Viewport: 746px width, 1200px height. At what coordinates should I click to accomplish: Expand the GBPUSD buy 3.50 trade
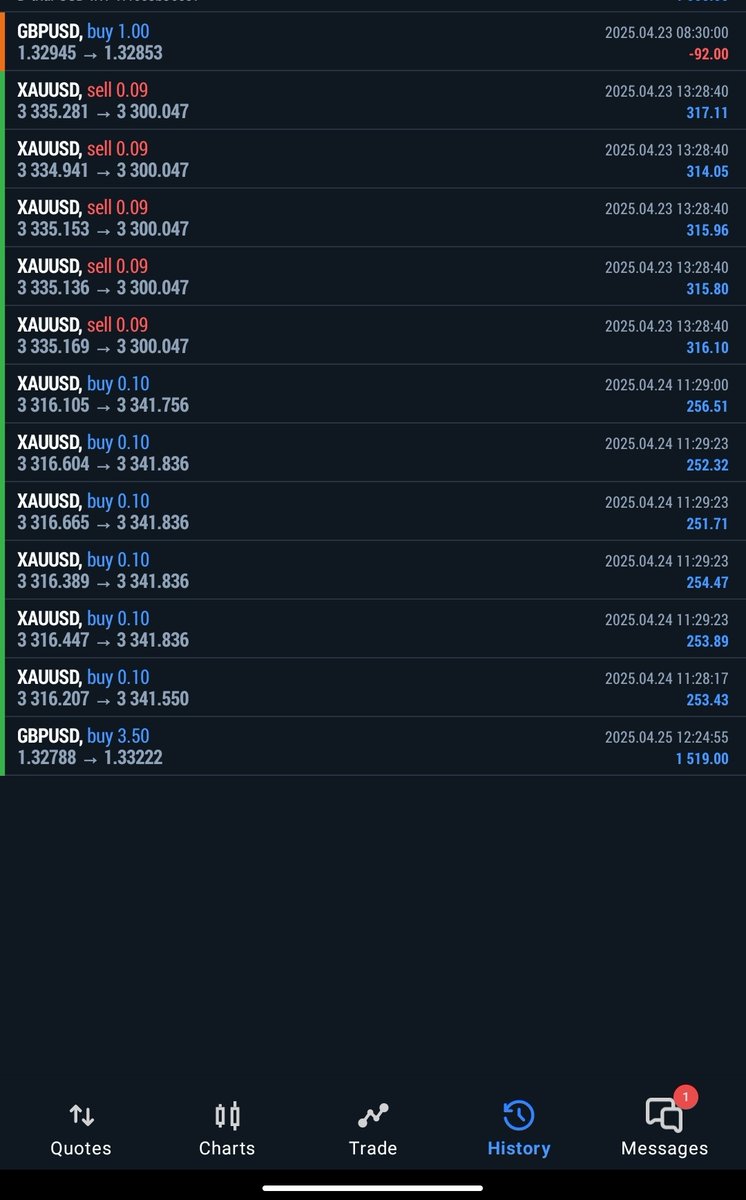coord(373,746)
